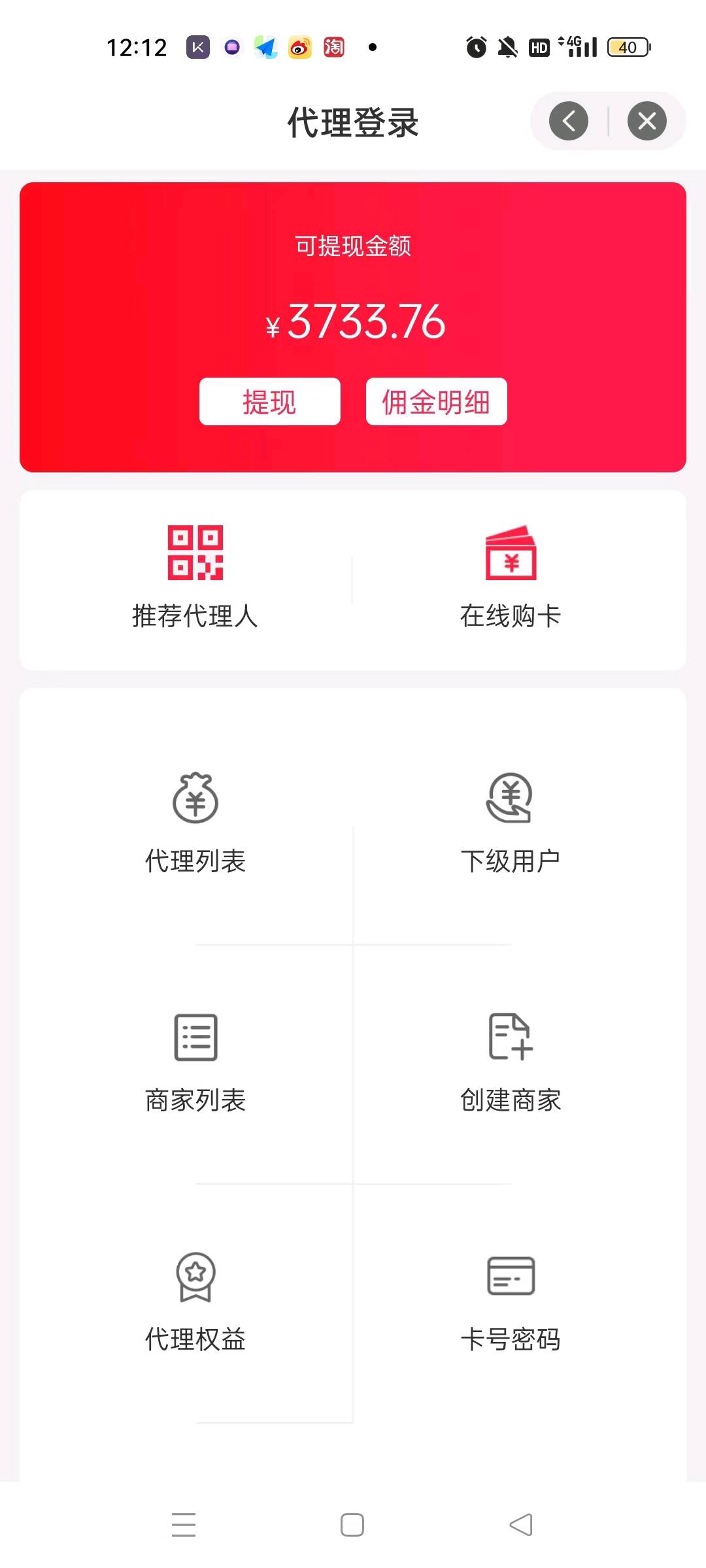The image size is (706, 1568).
Task: Tap the system home button
Action: pyautogui.click(x=352, y=1525)
